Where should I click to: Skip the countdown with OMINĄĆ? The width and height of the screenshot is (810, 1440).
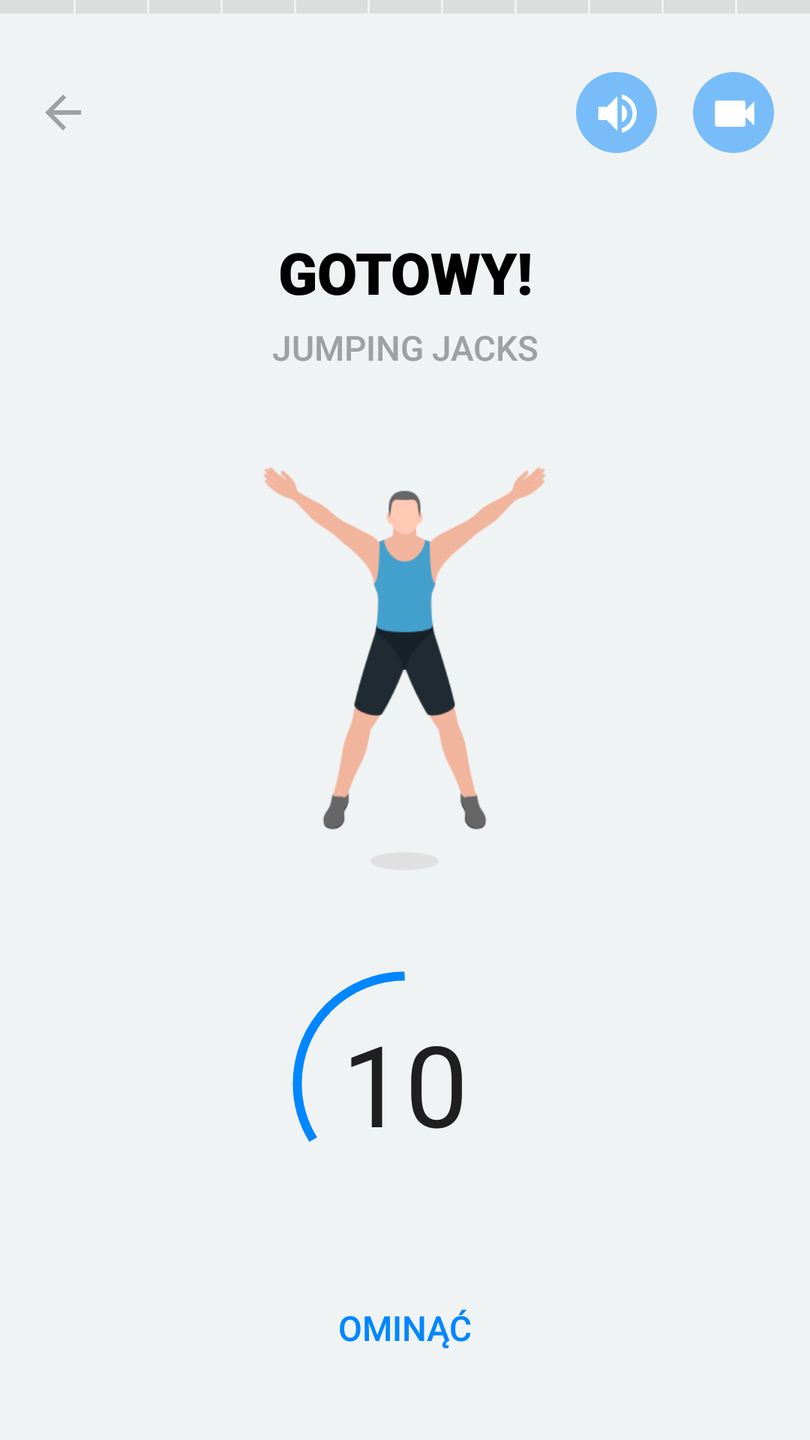(x=405, y=1329)
